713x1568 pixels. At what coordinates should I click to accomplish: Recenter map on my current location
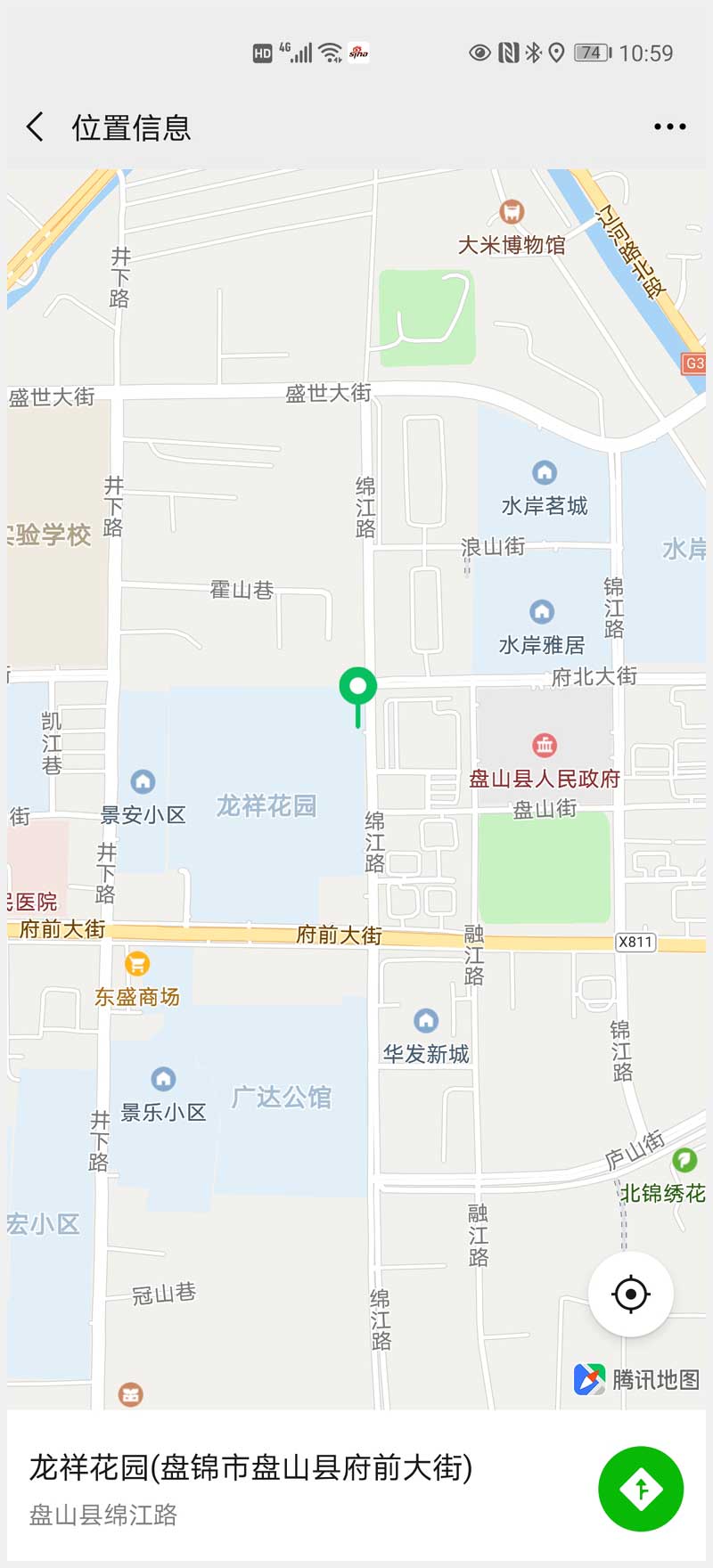coord(631,1294)
